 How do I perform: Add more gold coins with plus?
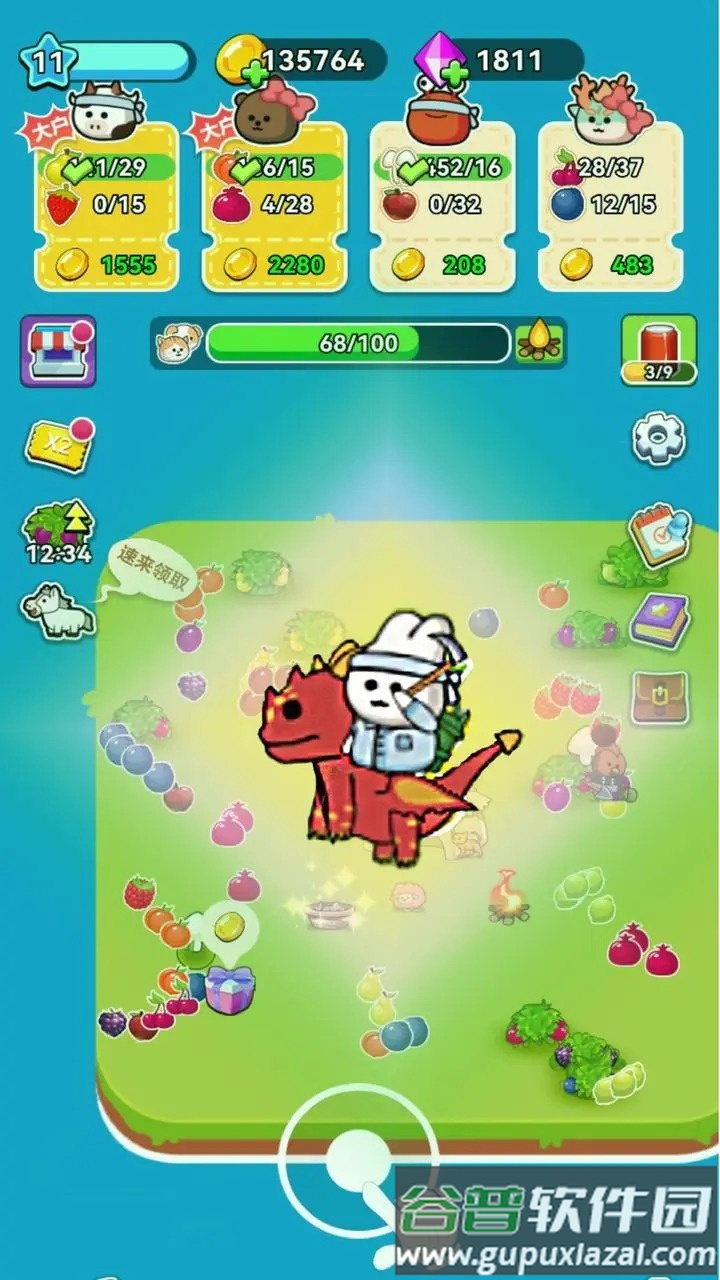pos(255,72)
